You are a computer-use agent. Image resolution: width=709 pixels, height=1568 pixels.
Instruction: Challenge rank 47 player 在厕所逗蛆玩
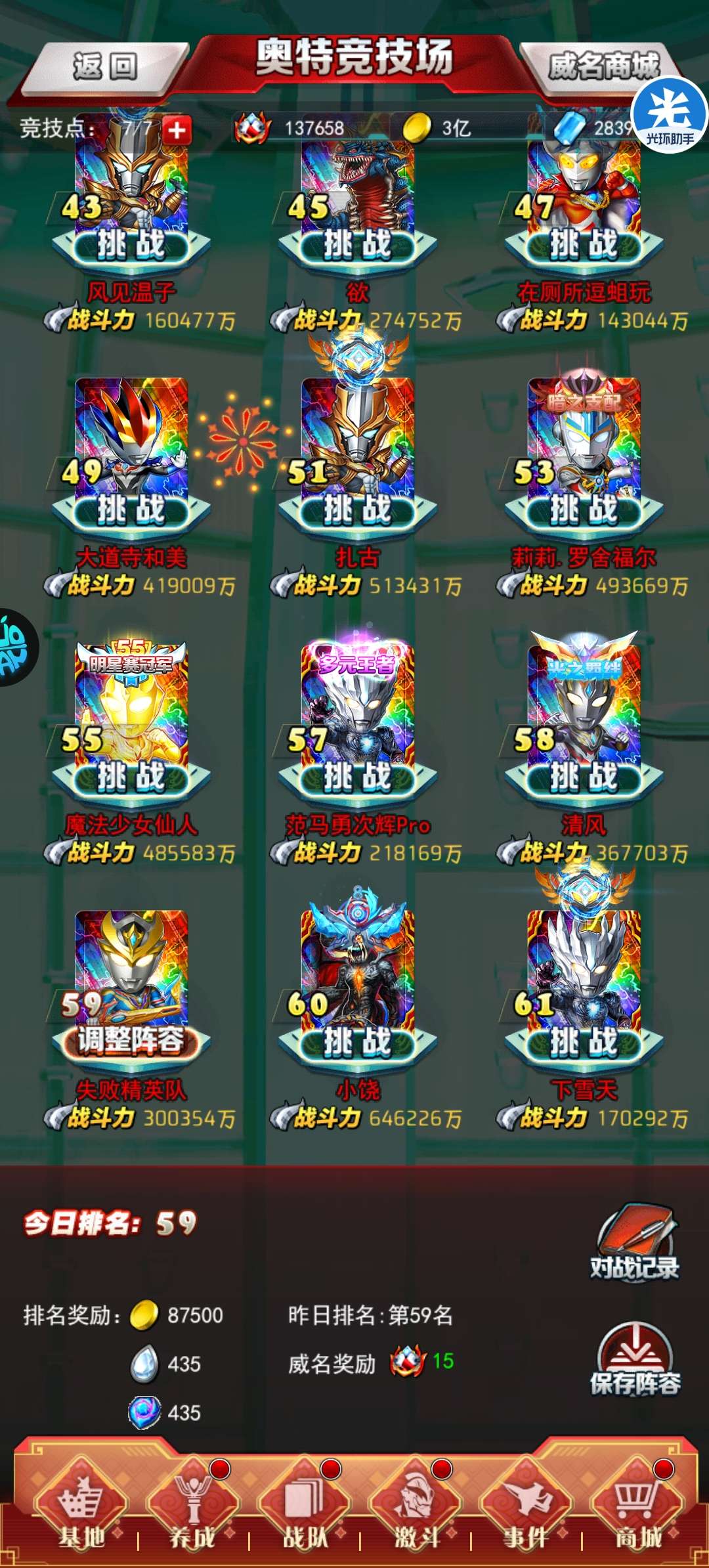coord(584,246)
